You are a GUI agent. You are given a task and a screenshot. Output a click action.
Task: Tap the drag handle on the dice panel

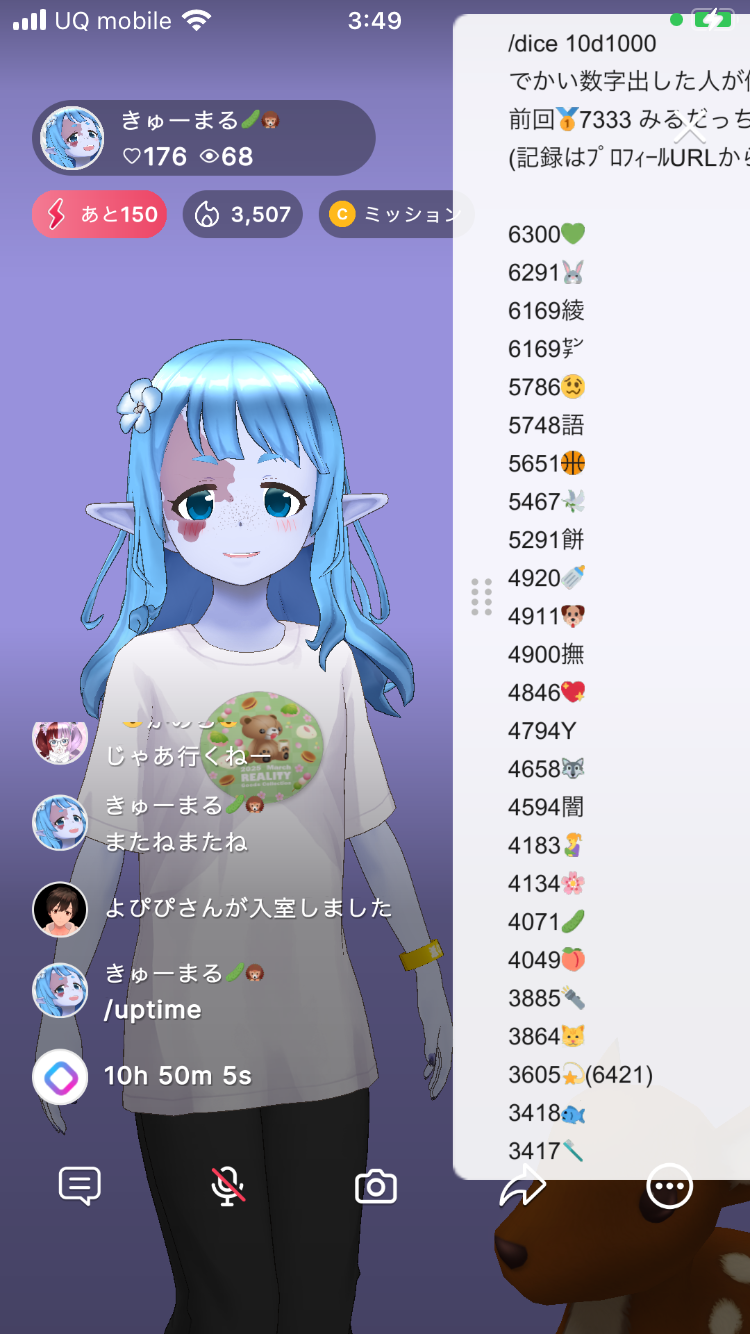point(481,597)
